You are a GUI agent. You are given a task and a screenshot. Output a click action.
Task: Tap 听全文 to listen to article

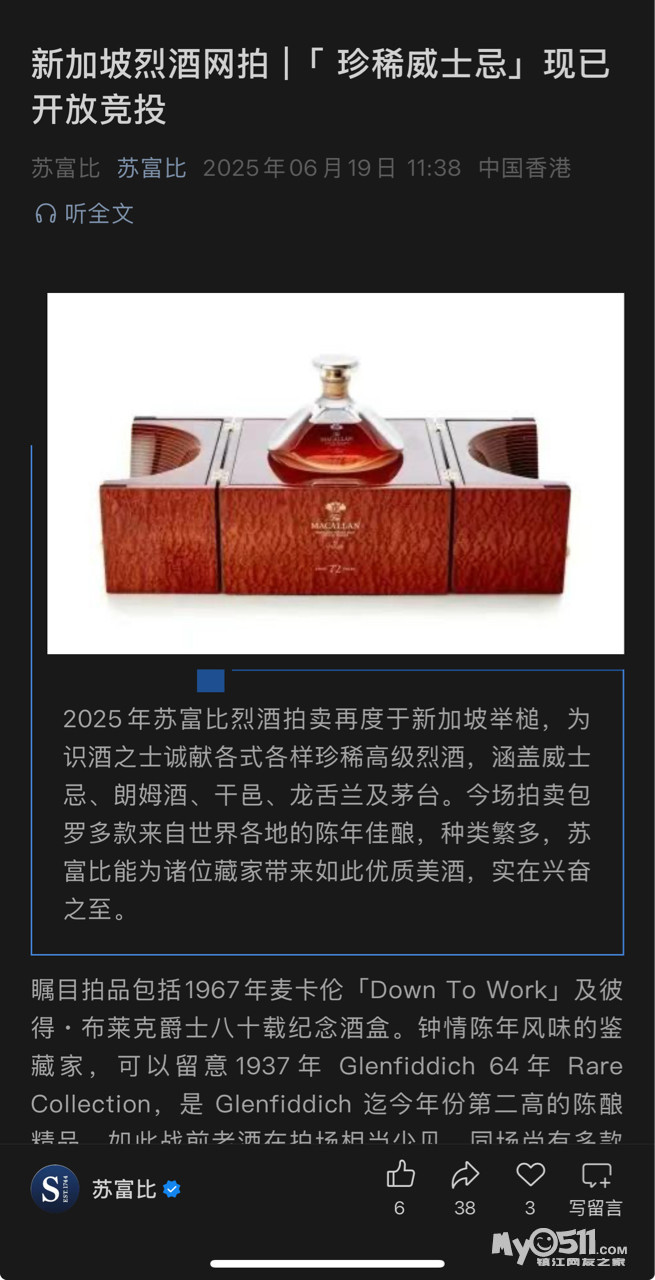tap(85, 213)
